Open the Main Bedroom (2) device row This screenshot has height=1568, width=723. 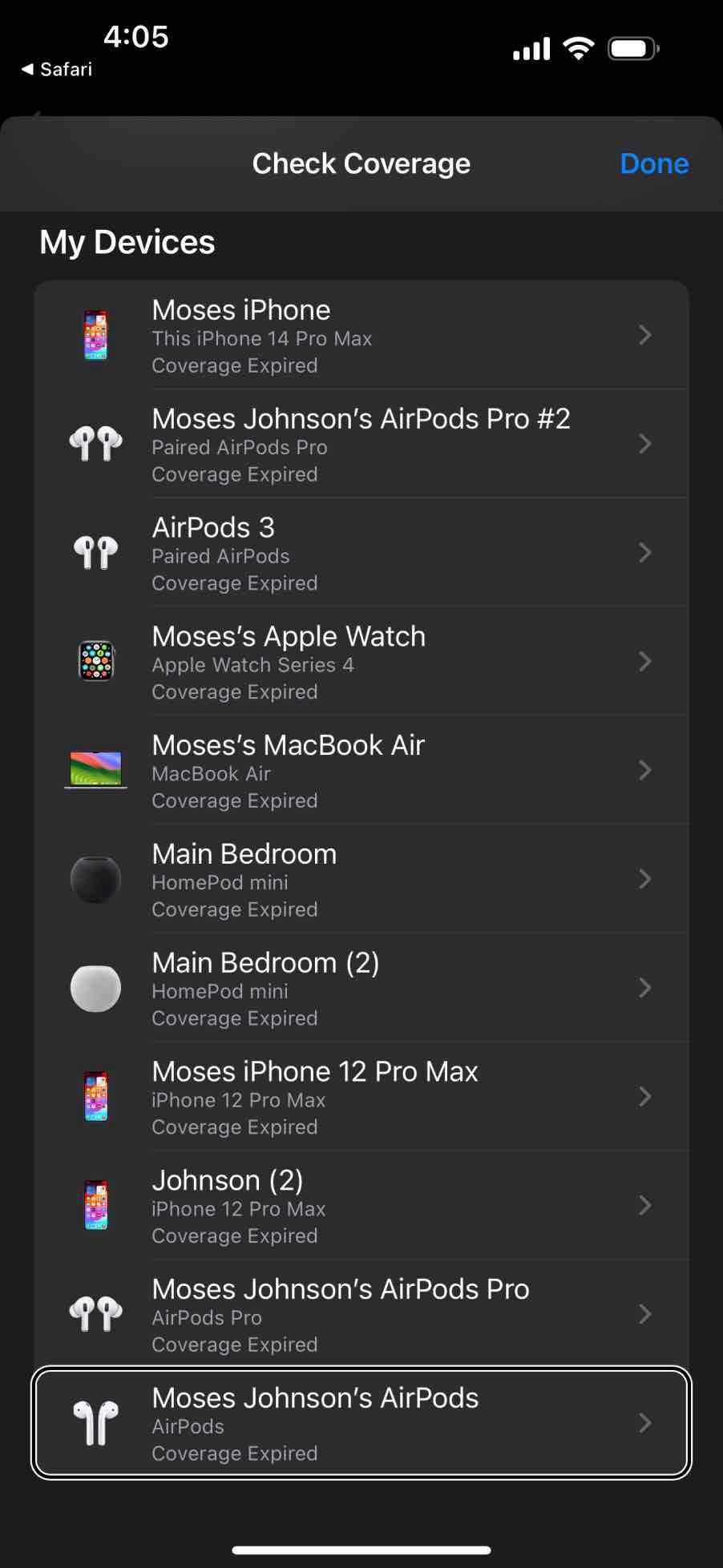[x=361, y=988]
